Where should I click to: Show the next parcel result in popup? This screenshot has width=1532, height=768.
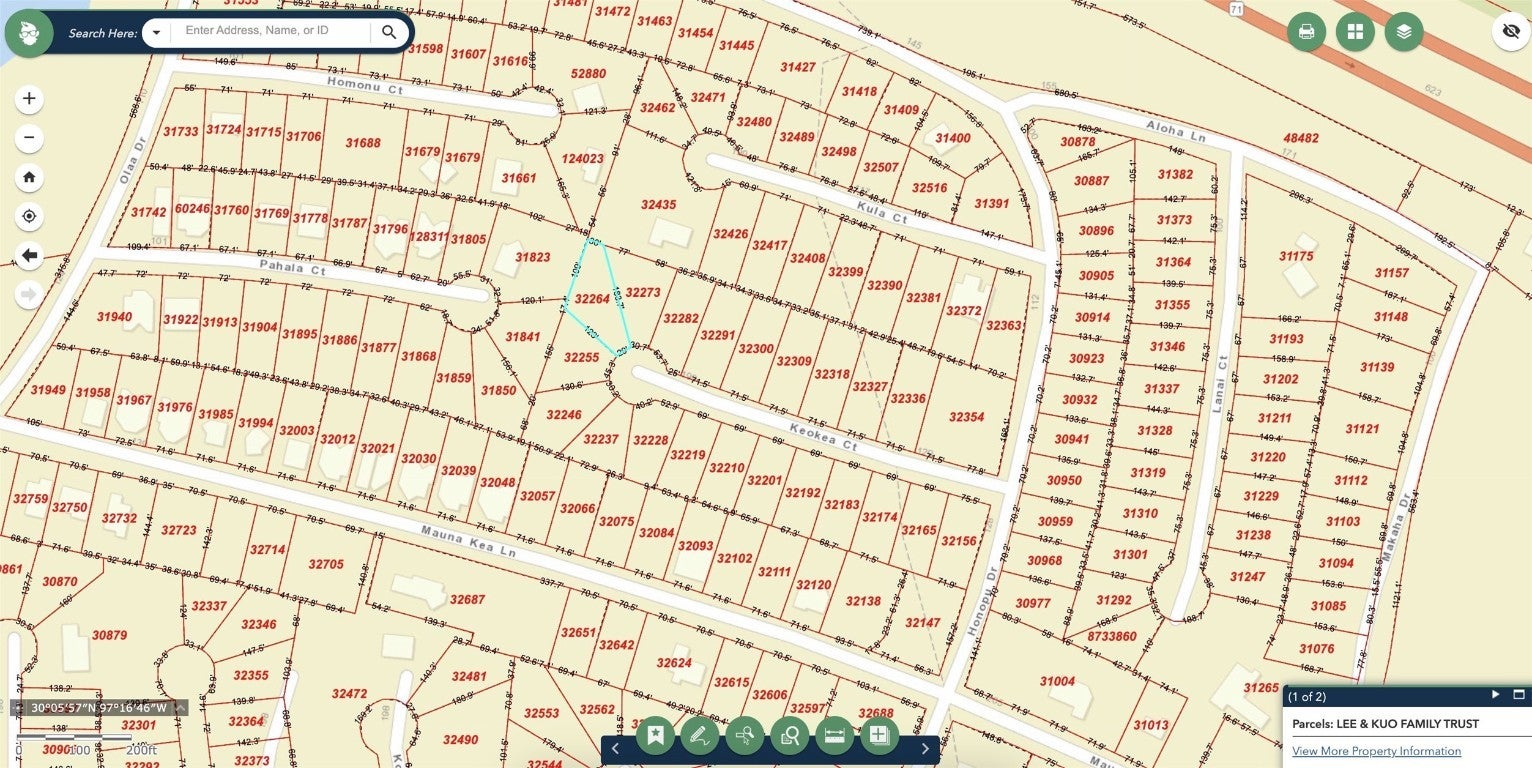pyautogui.click(x=1496, y=694)
